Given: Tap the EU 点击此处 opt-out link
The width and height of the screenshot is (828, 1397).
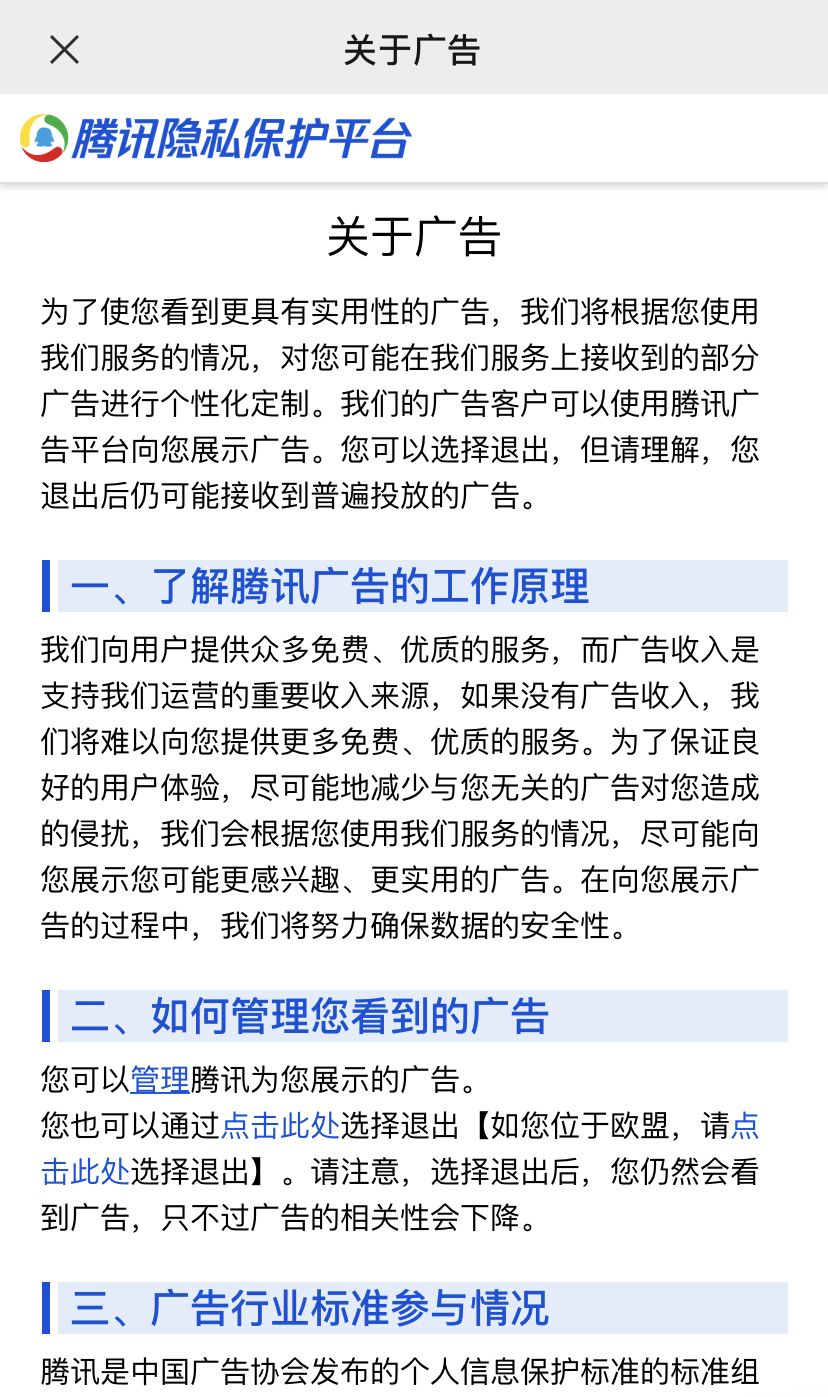Looking at the screenshot, I should [85, 1171].
